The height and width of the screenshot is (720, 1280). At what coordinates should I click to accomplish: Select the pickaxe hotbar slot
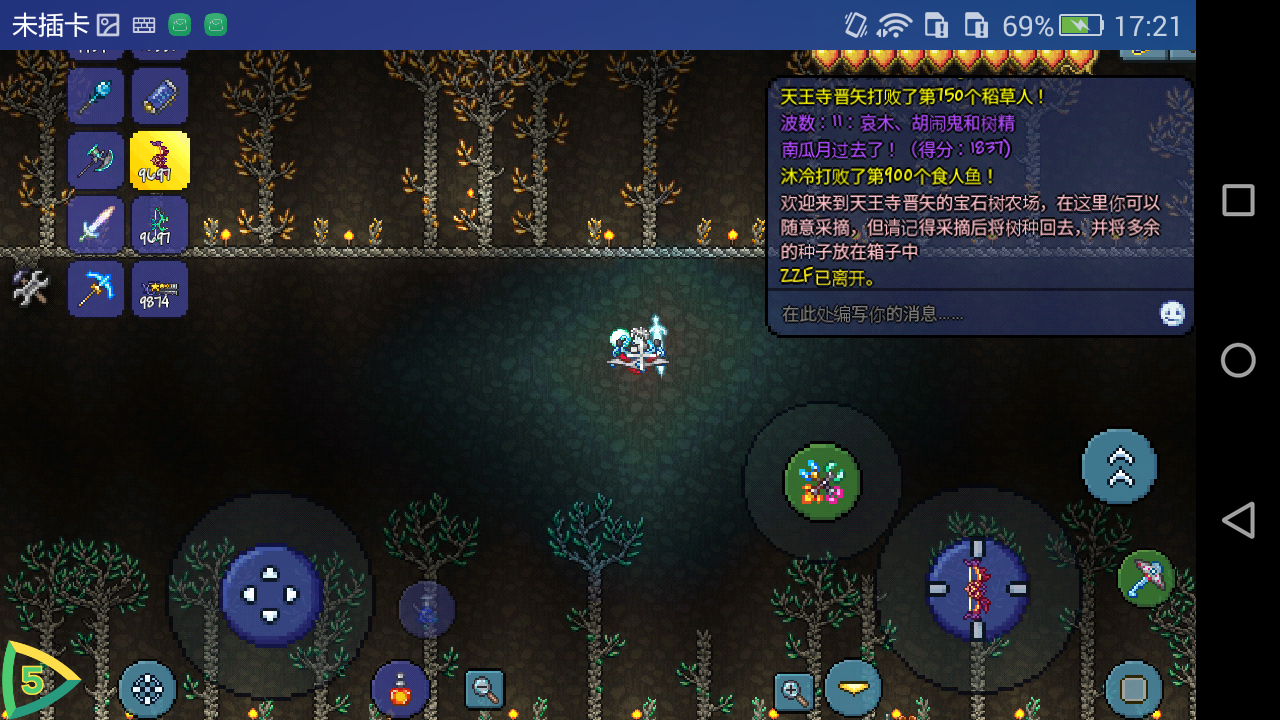tap(96, 289)
